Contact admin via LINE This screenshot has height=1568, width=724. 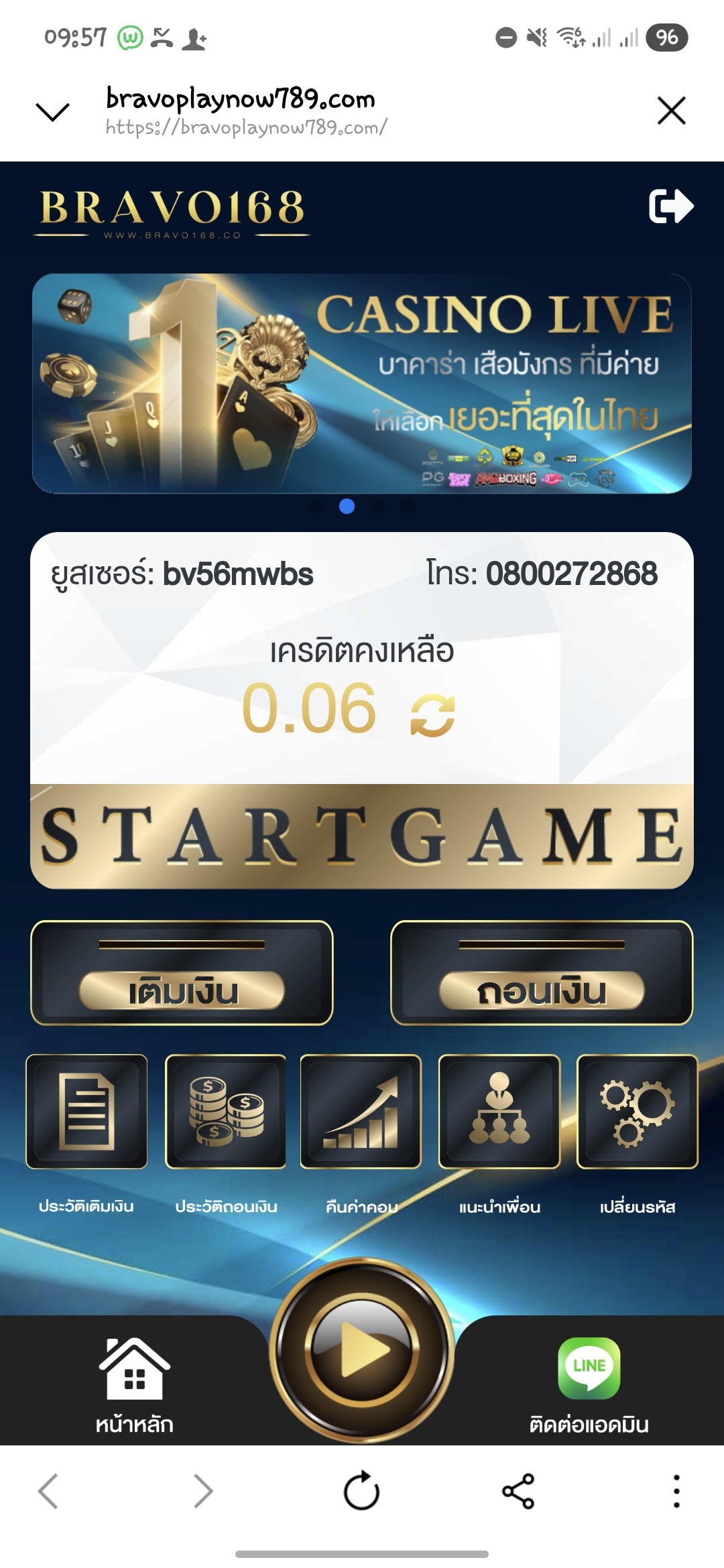pyautogui.click(x=589, y=1383)
